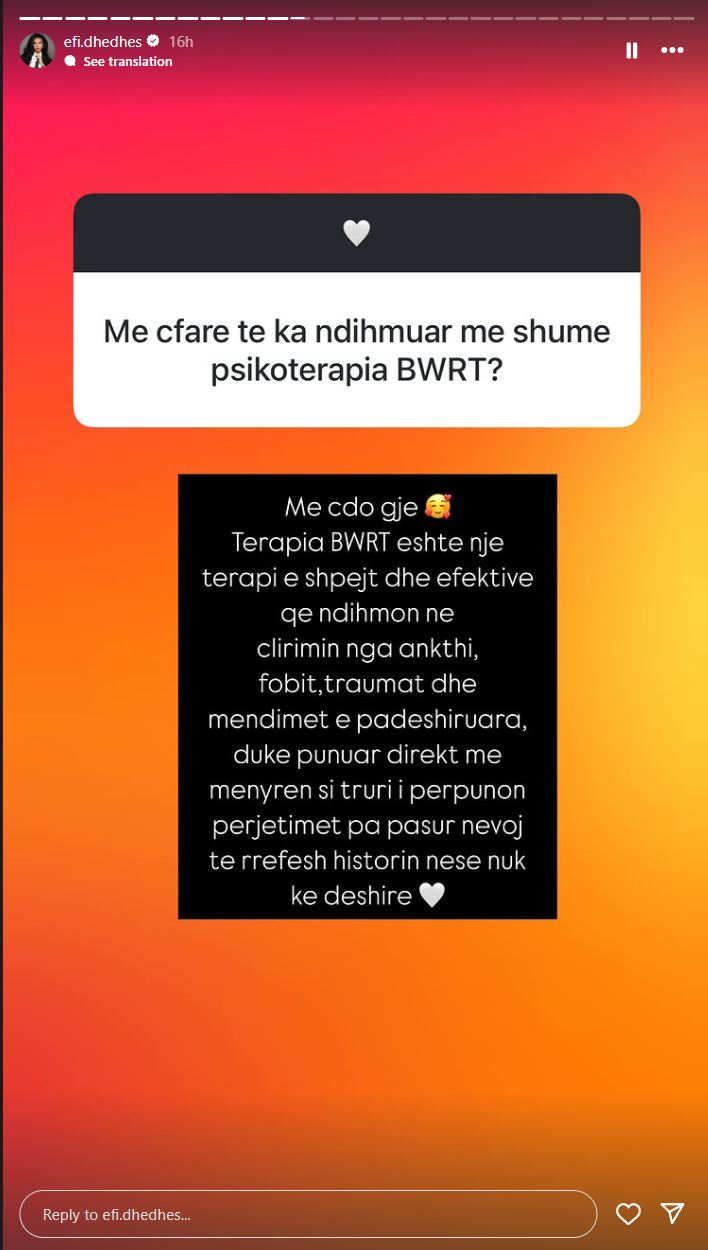Open efi.dhedhes profile picture
The height and width of the screenshot is (1250, 708).
coord(37,50)
